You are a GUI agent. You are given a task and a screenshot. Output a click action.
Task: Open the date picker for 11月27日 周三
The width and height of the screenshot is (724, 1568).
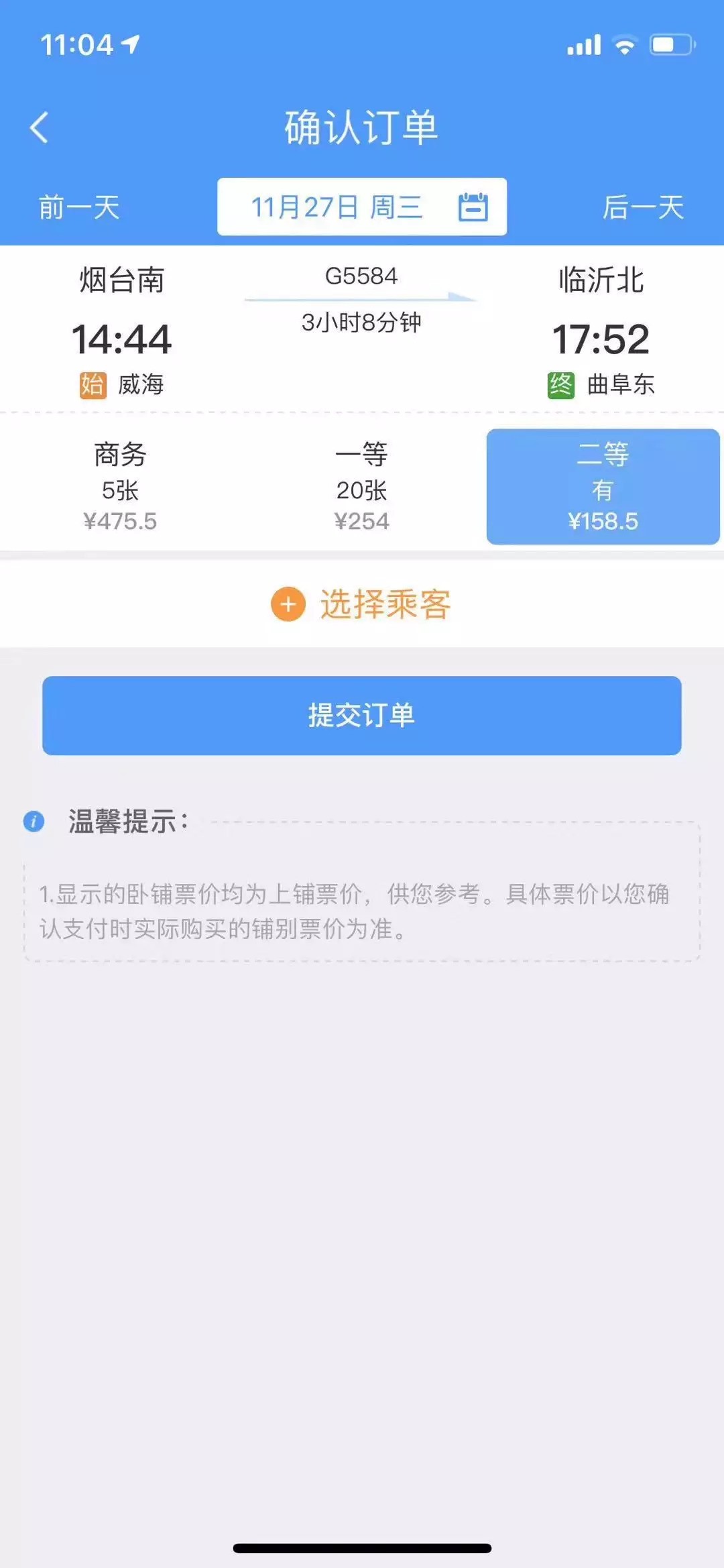tap(362, 207)
